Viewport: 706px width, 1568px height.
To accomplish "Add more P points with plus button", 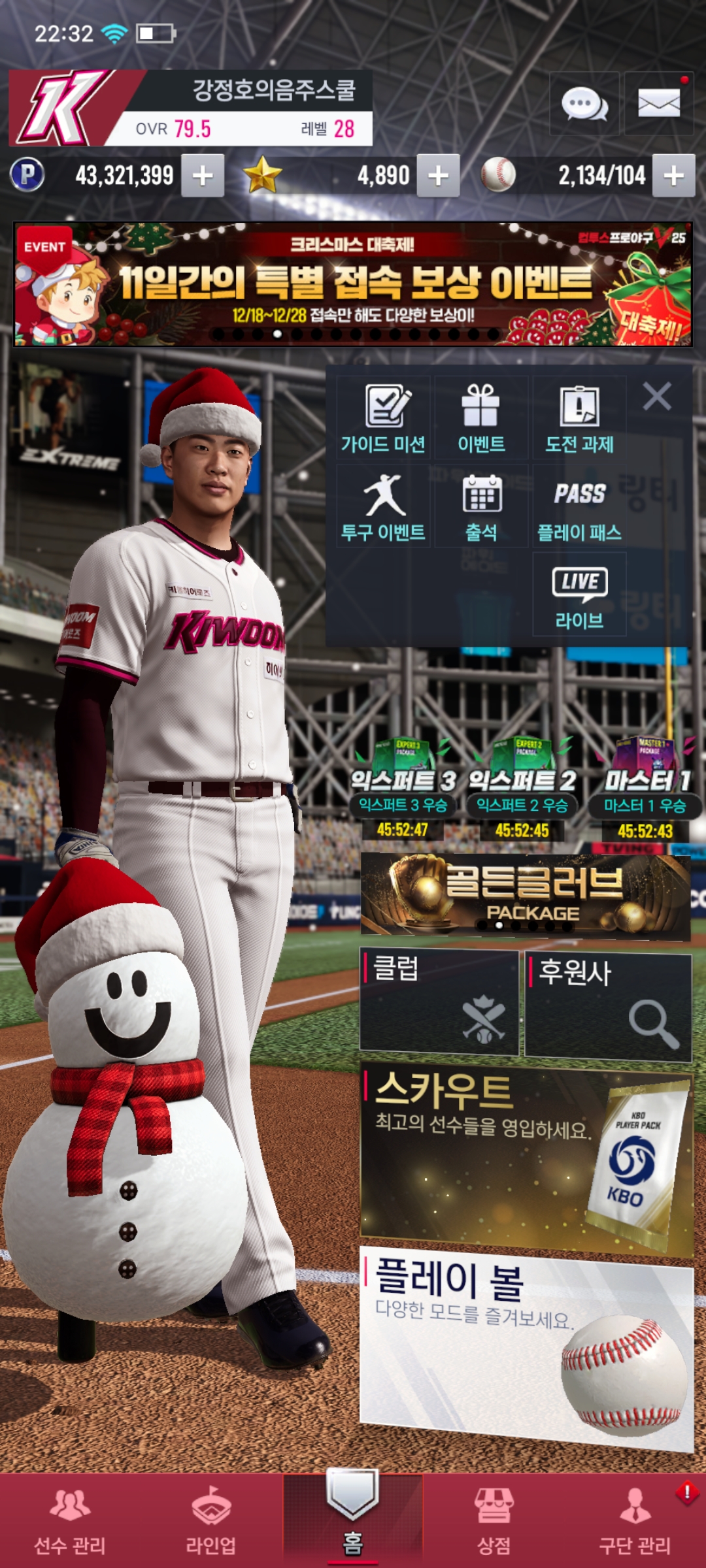I will tap(203, 176).
